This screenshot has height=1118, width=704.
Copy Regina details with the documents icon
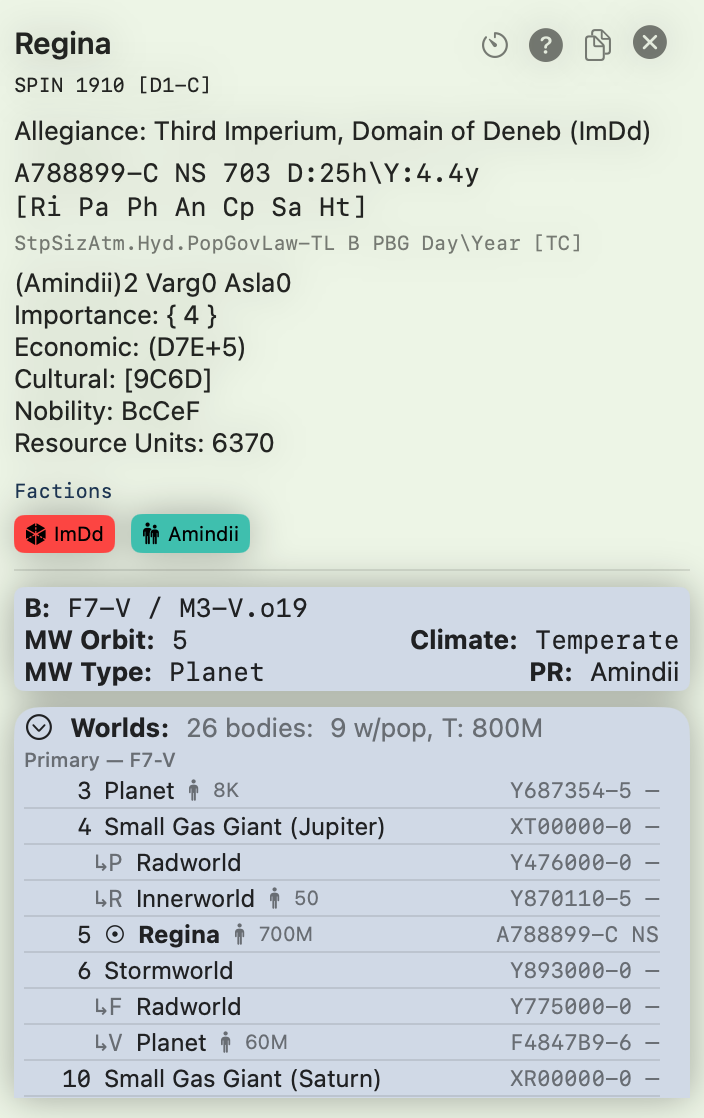[x=598, y=45]
